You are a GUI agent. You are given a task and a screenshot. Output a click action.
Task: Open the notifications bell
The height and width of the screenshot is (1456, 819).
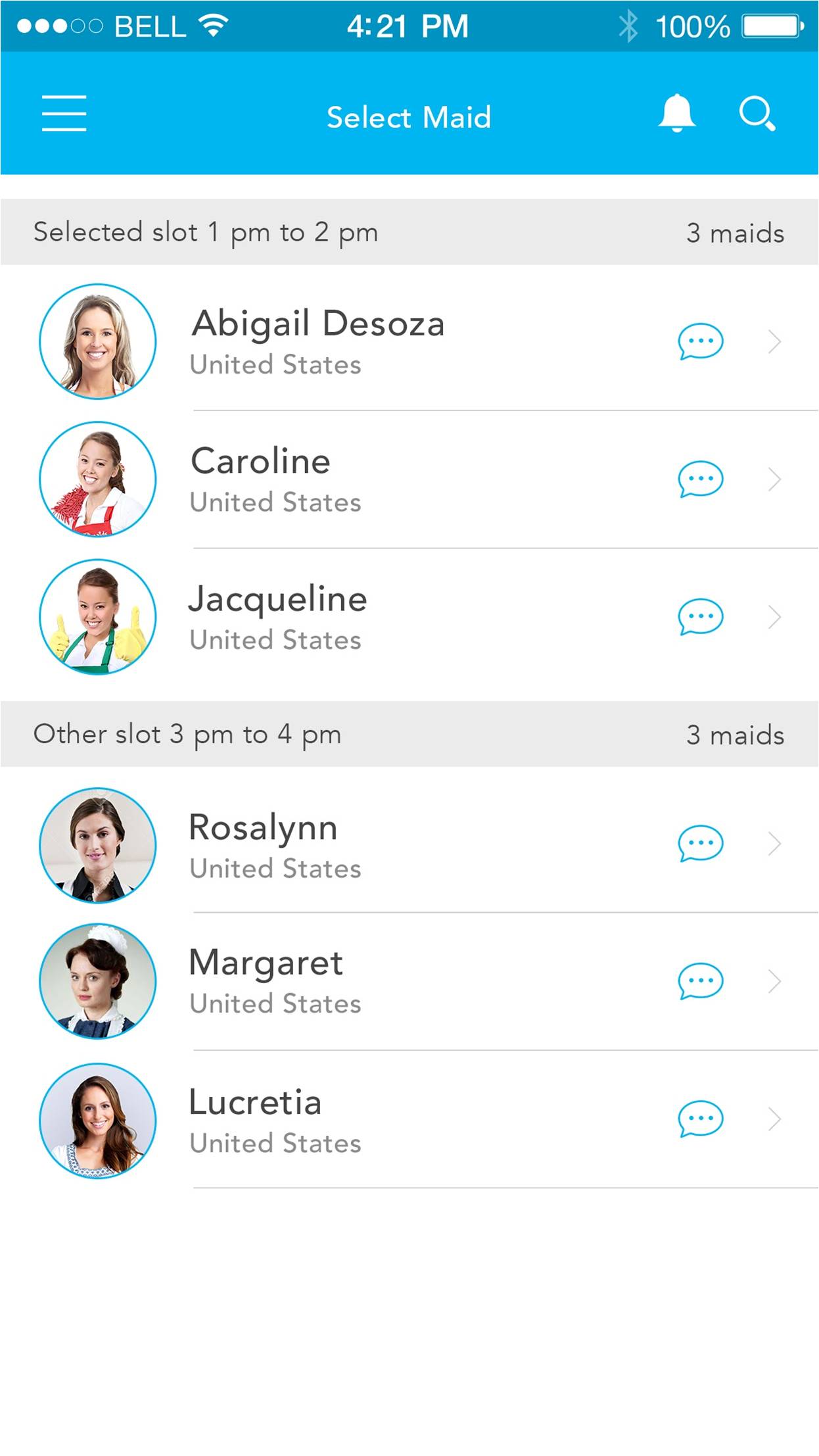coord(676,113)
